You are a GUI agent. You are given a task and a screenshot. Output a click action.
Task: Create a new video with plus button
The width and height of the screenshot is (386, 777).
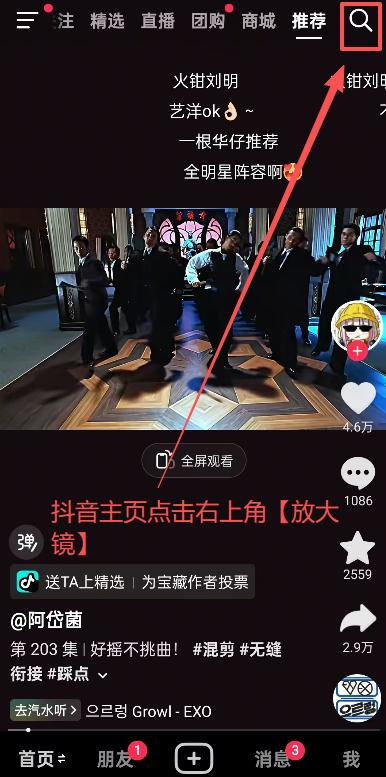pos(194,758)
